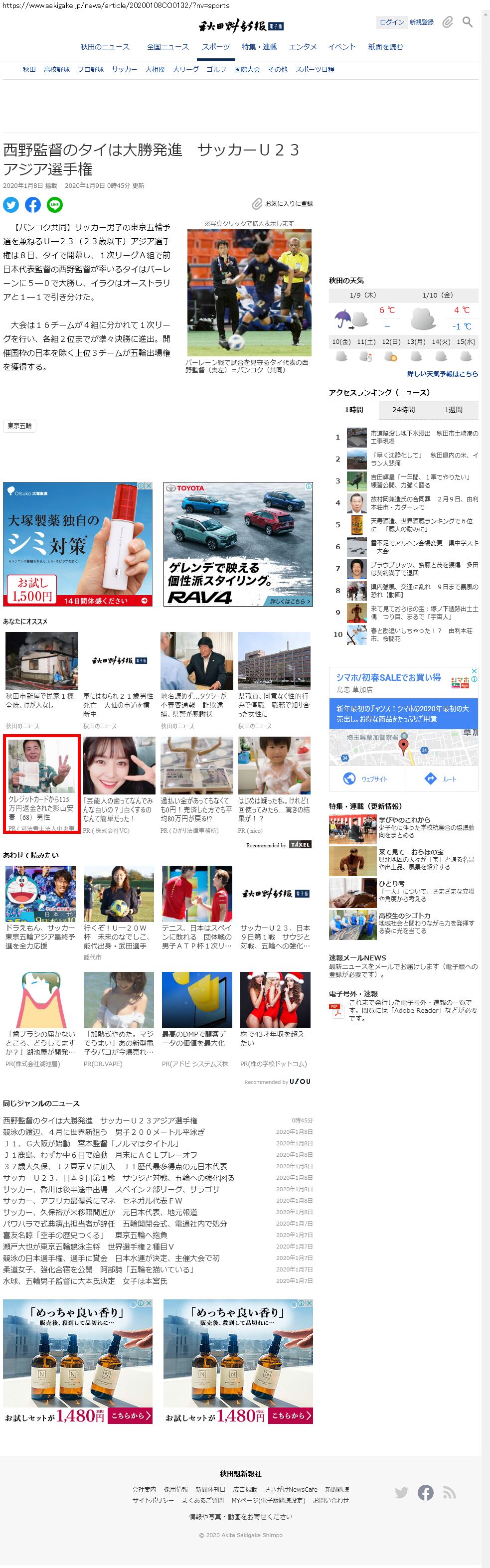Share article on Twitter
This screenshot has height=1568, width=490.
(x=11, y=205)
